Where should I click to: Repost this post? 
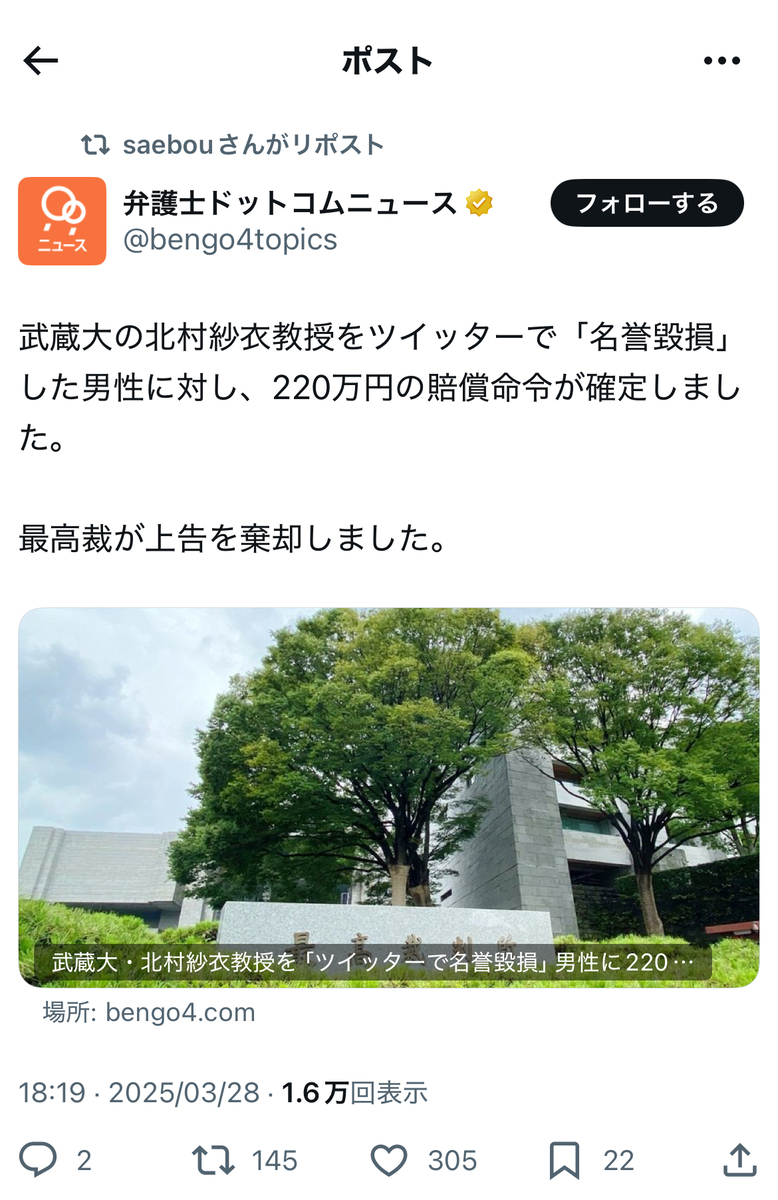[212, 1160]
